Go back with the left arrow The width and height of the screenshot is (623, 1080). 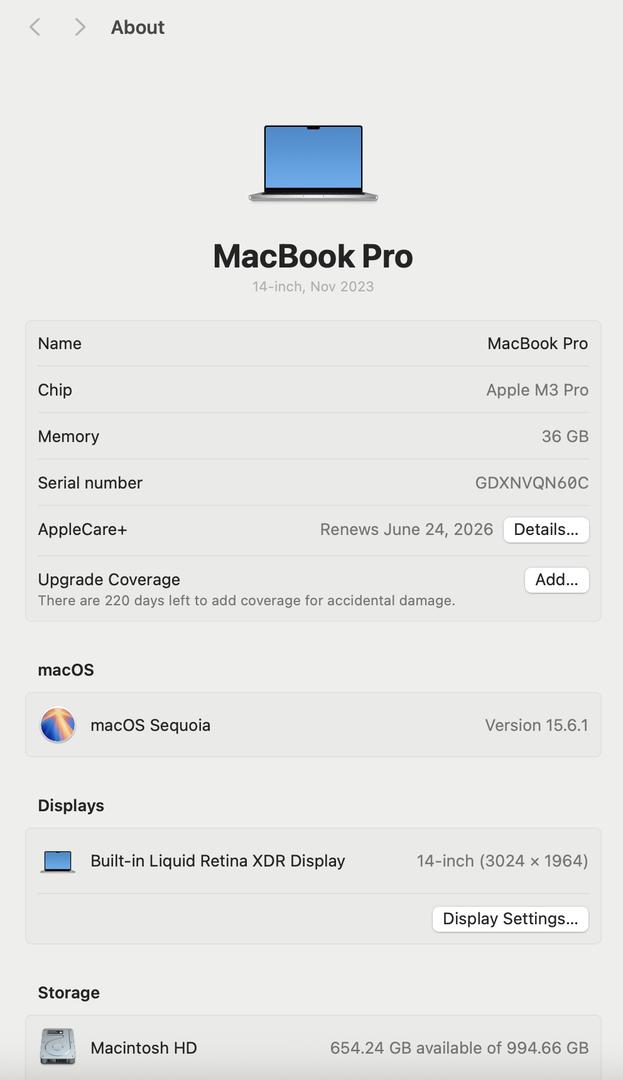(35, 27)
